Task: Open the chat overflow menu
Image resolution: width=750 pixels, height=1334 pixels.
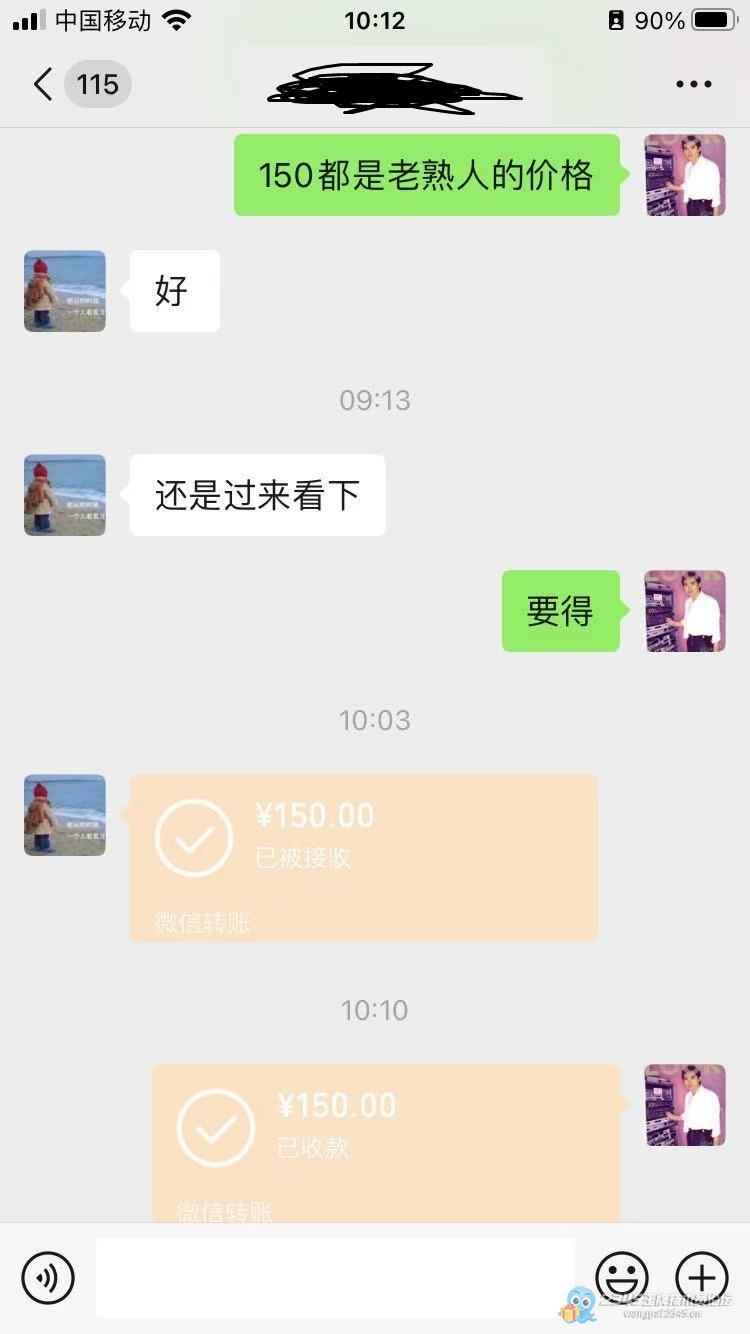Action: [x=693, y=85]
